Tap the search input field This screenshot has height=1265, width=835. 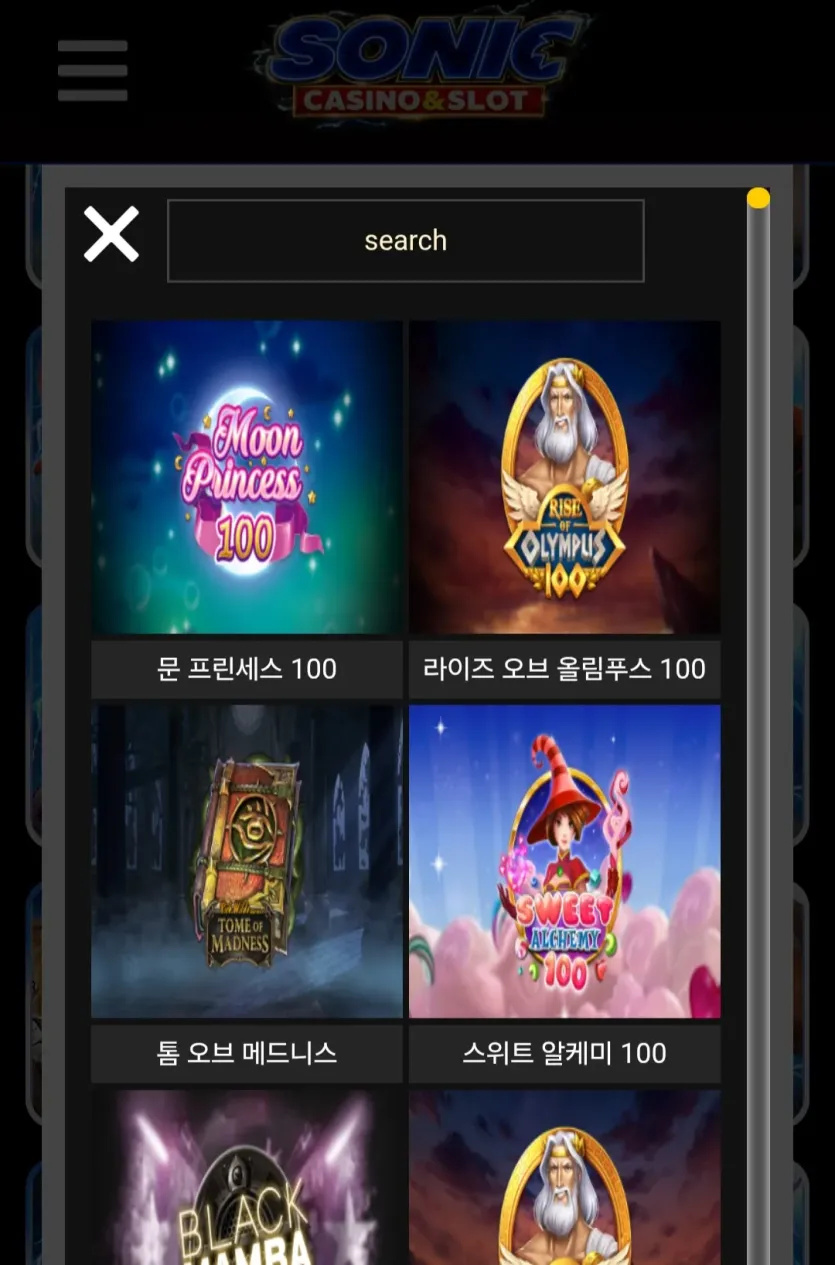[405, 241]
